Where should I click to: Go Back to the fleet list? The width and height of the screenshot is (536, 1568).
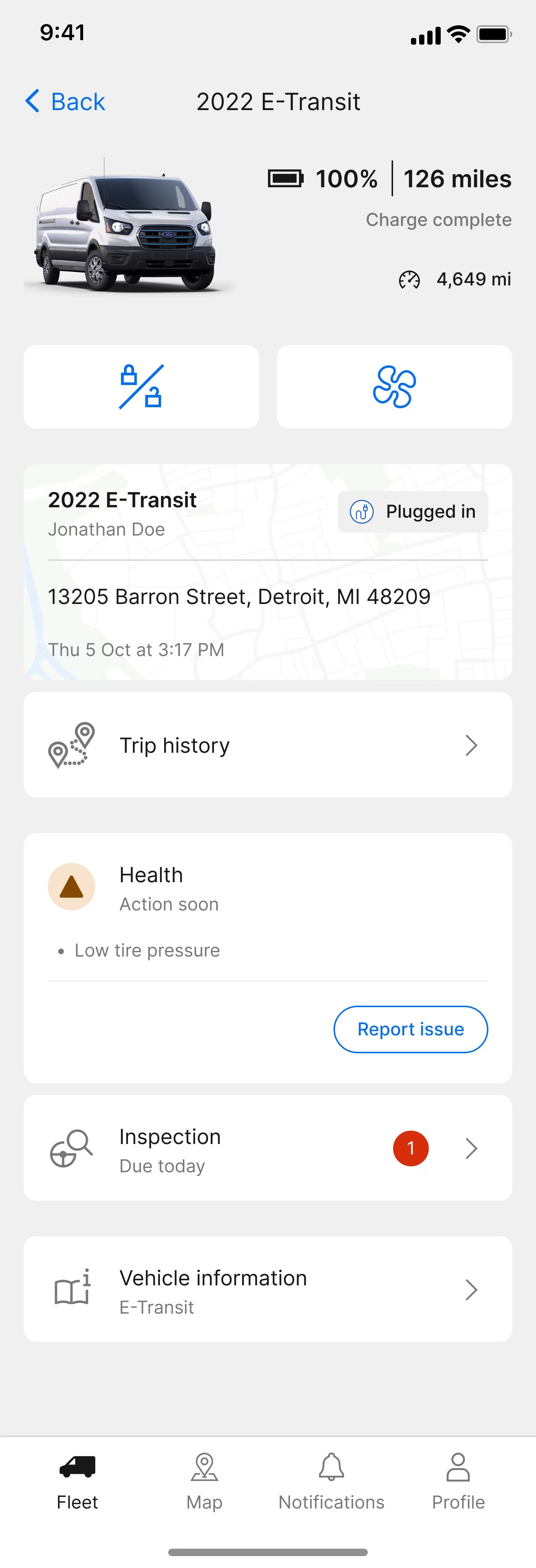(x=64, y=101)
